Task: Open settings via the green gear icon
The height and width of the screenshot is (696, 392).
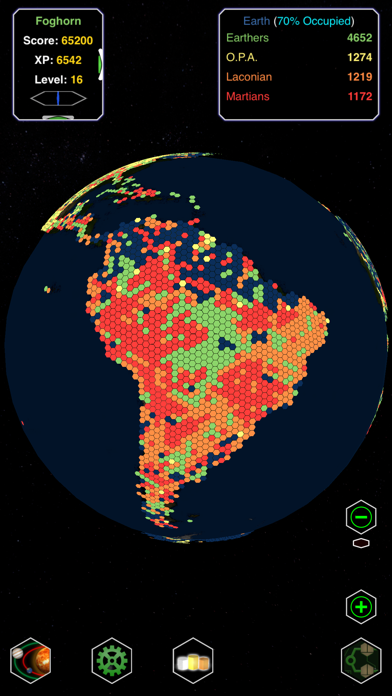Action: click(112, 660)
